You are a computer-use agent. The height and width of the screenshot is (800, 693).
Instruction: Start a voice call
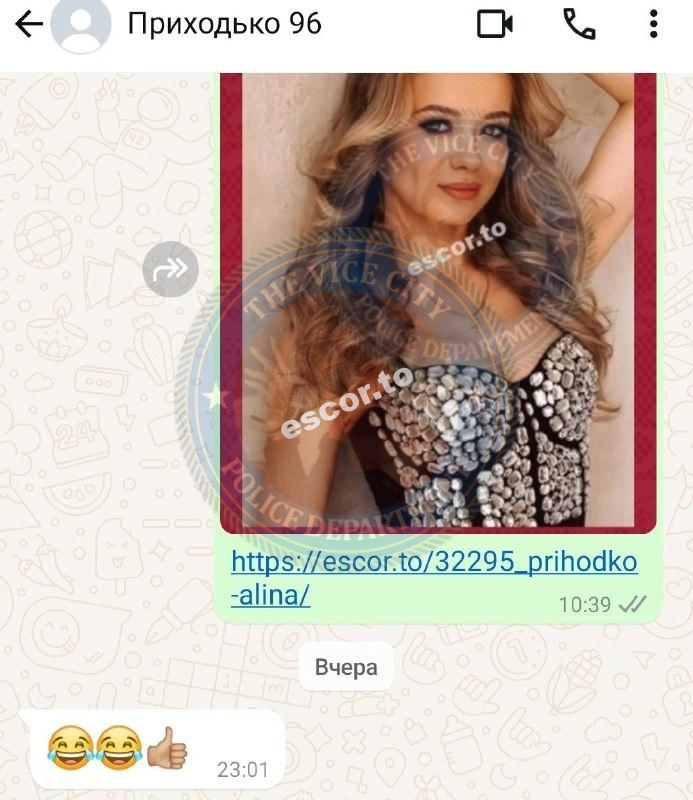click(579, 24)
